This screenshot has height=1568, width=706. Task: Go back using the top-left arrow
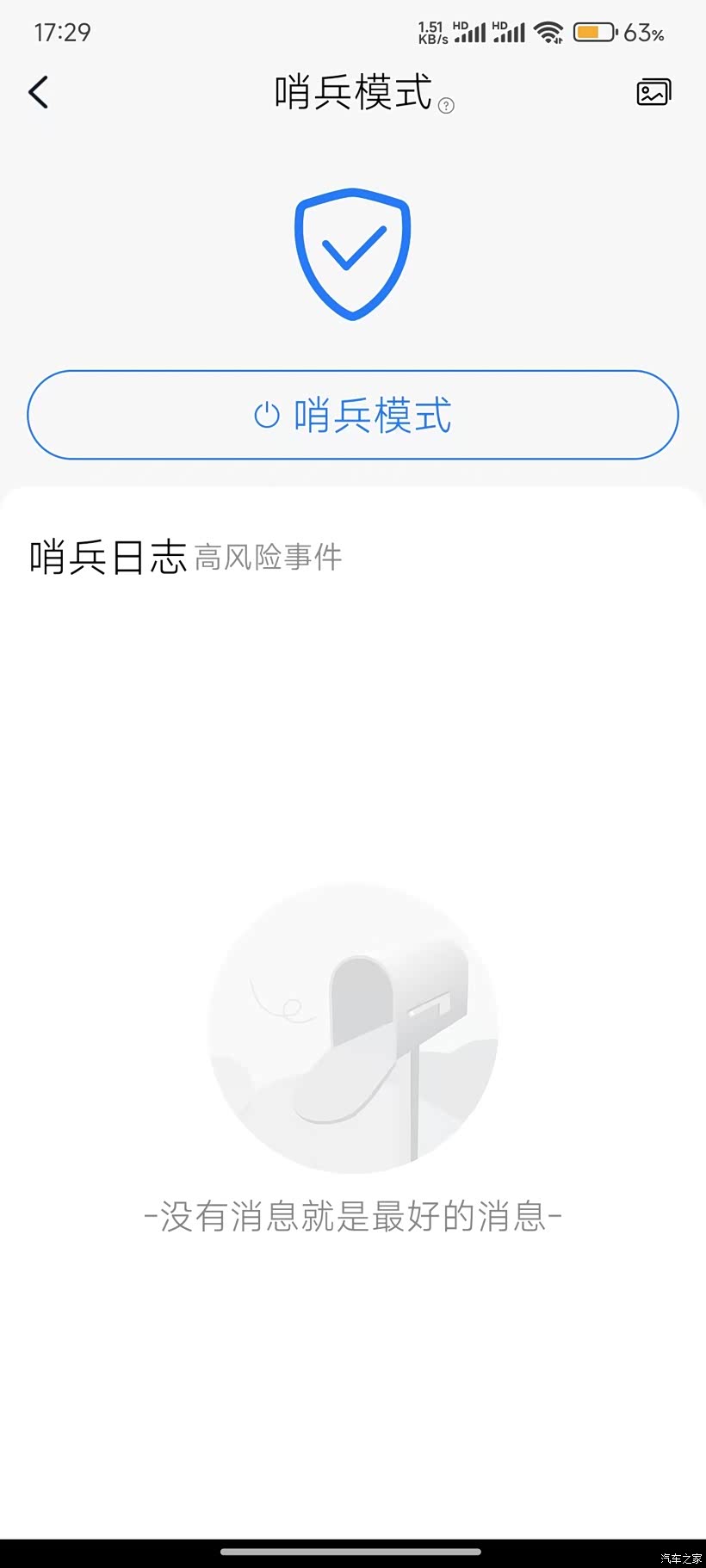(39, 92)
